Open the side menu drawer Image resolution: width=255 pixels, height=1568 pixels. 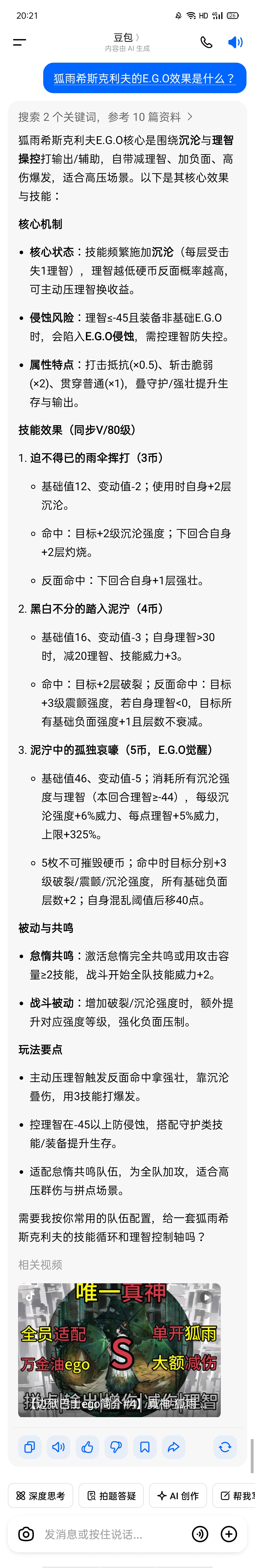(x=19, y=42)
